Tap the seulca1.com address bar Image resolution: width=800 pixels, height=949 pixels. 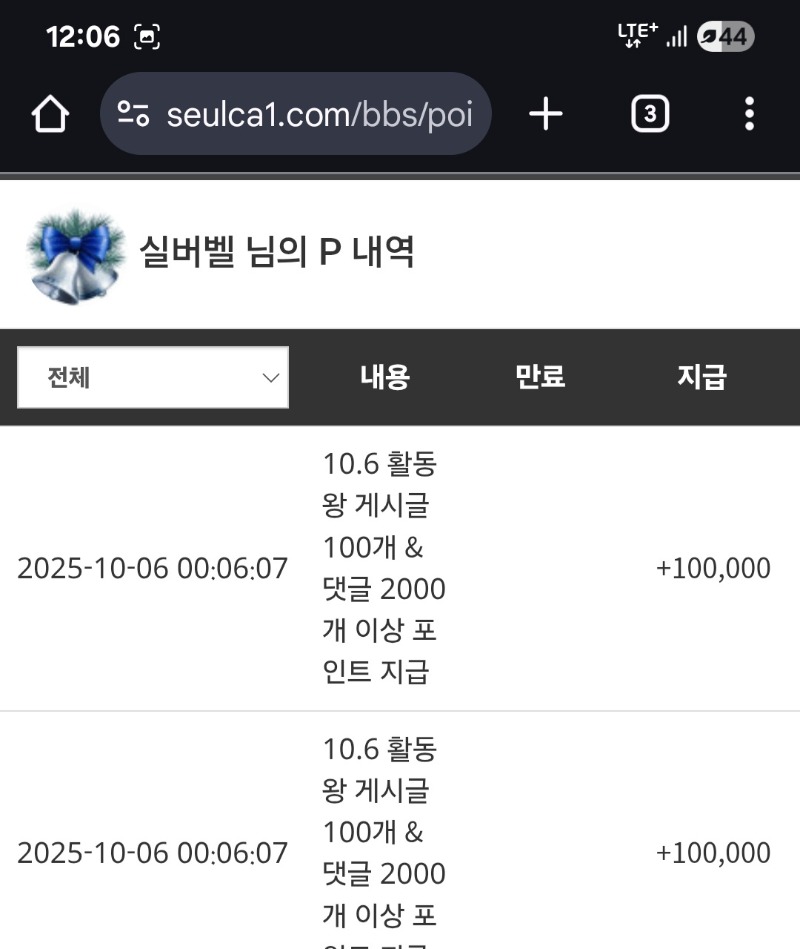coord(318,114)
